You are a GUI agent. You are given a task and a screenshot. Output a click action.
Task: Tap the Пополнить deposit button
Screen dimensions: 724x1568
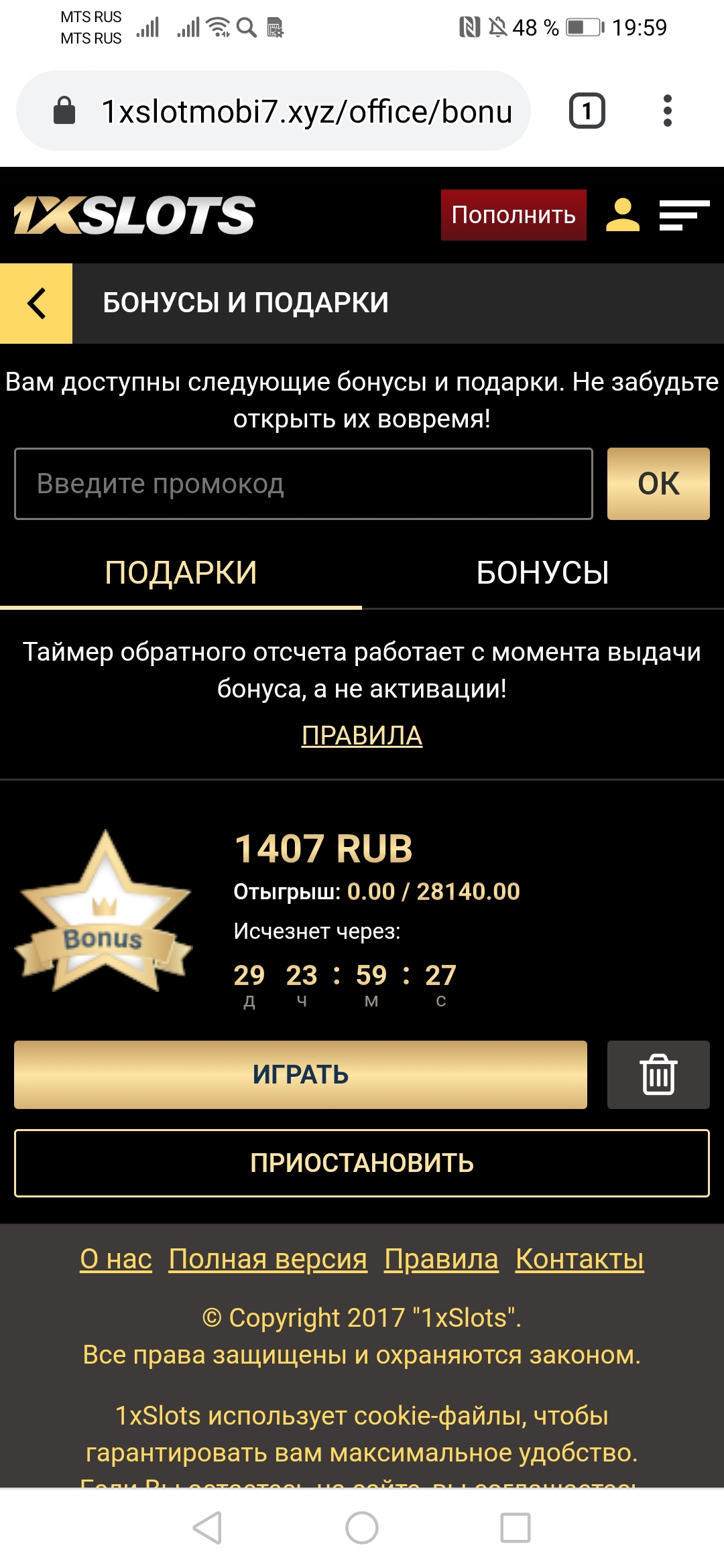[513, 215]
